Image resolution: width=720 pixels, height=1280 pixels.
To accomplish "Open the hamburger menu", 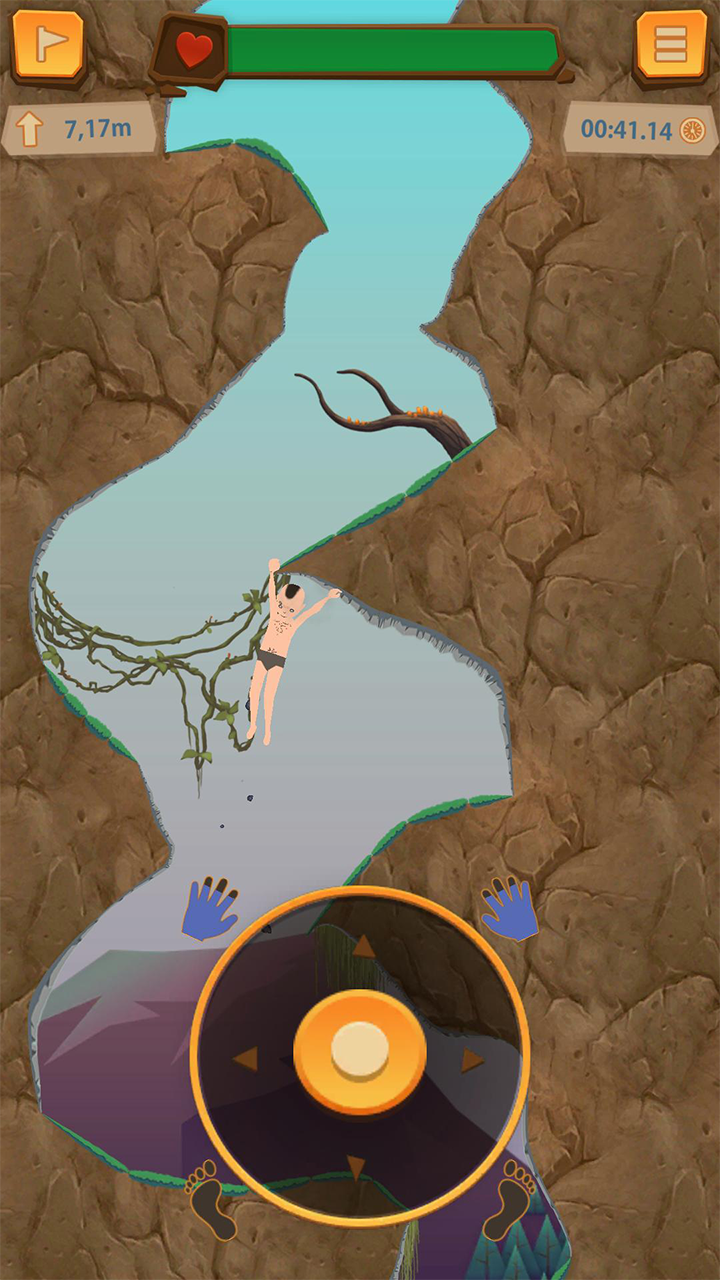I will point(671,45).
